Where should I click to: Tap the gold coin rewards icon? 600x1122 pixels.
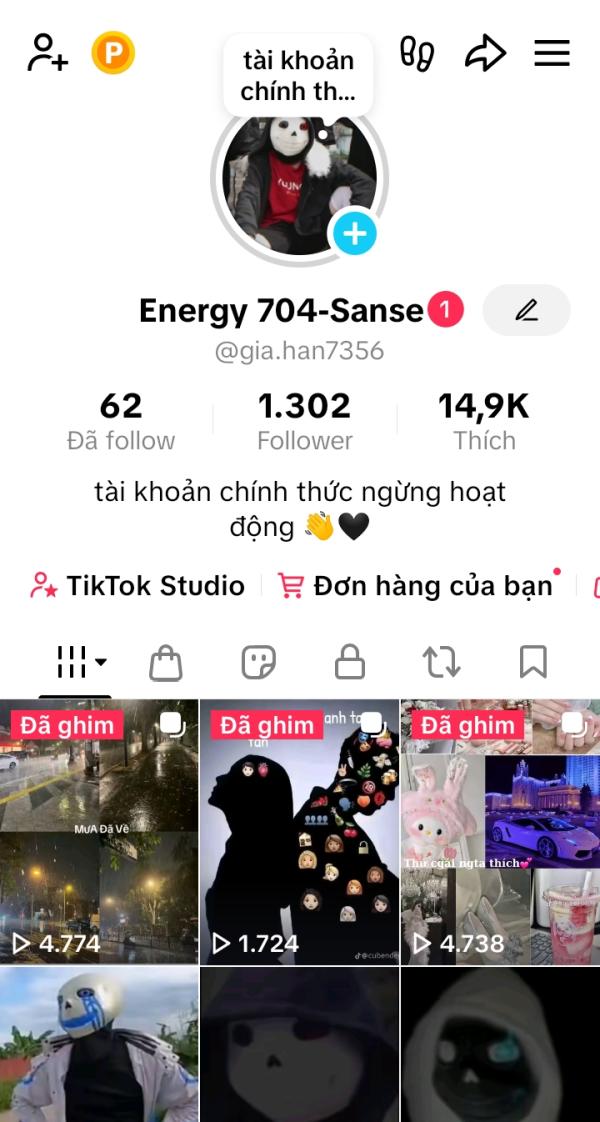(x=113, y=53)
